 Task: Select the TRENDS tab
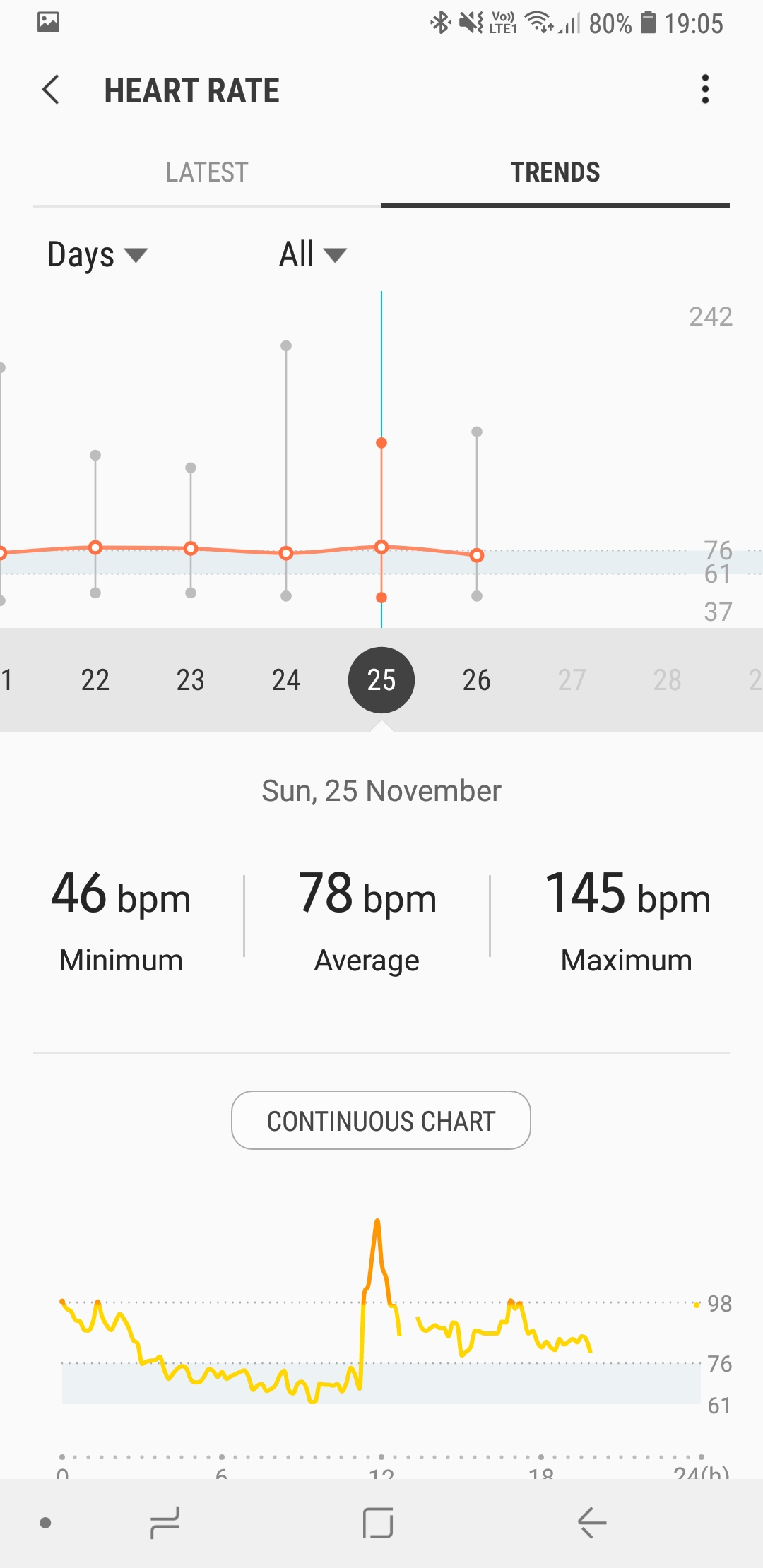(x=554, y=172)
